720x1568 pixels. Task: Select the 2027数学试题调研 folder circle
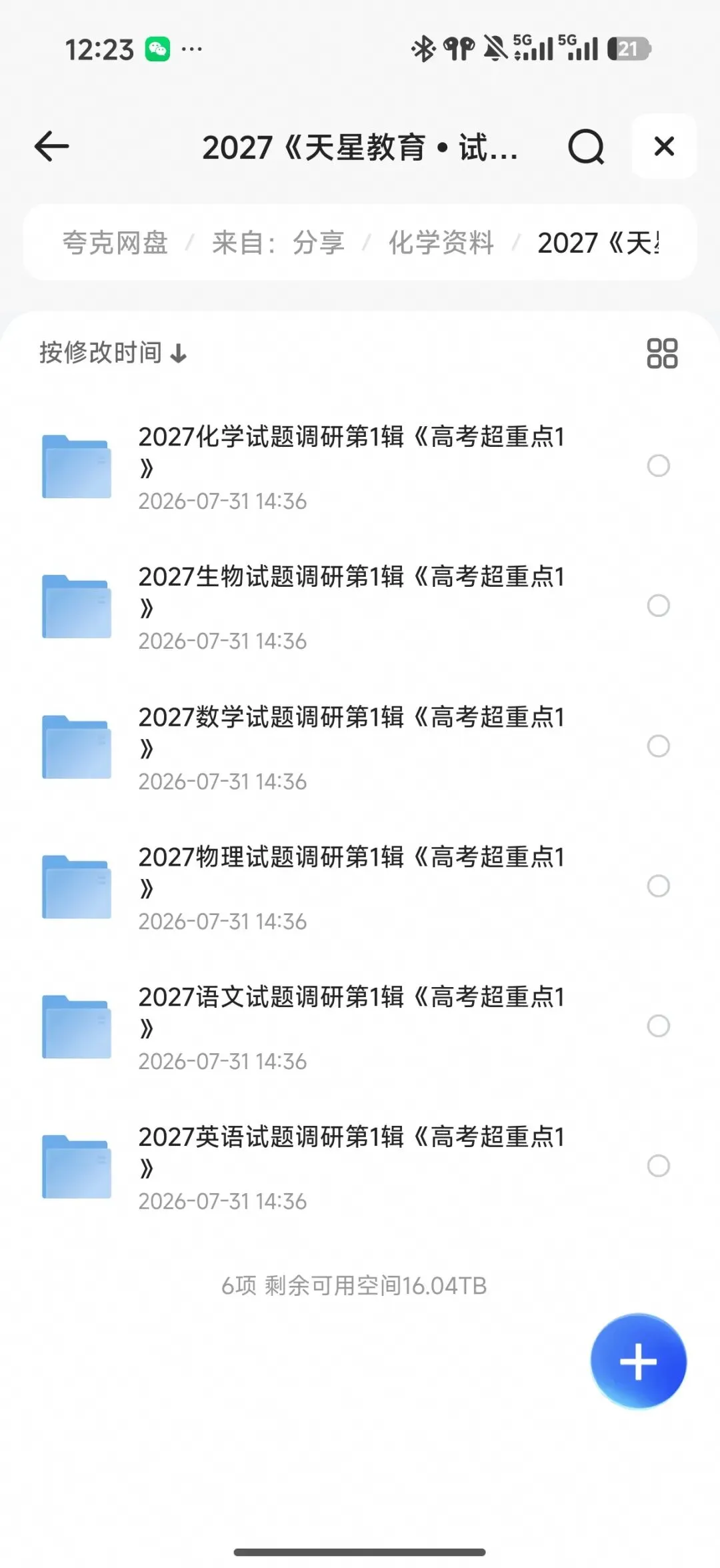[x=659, y=746]
